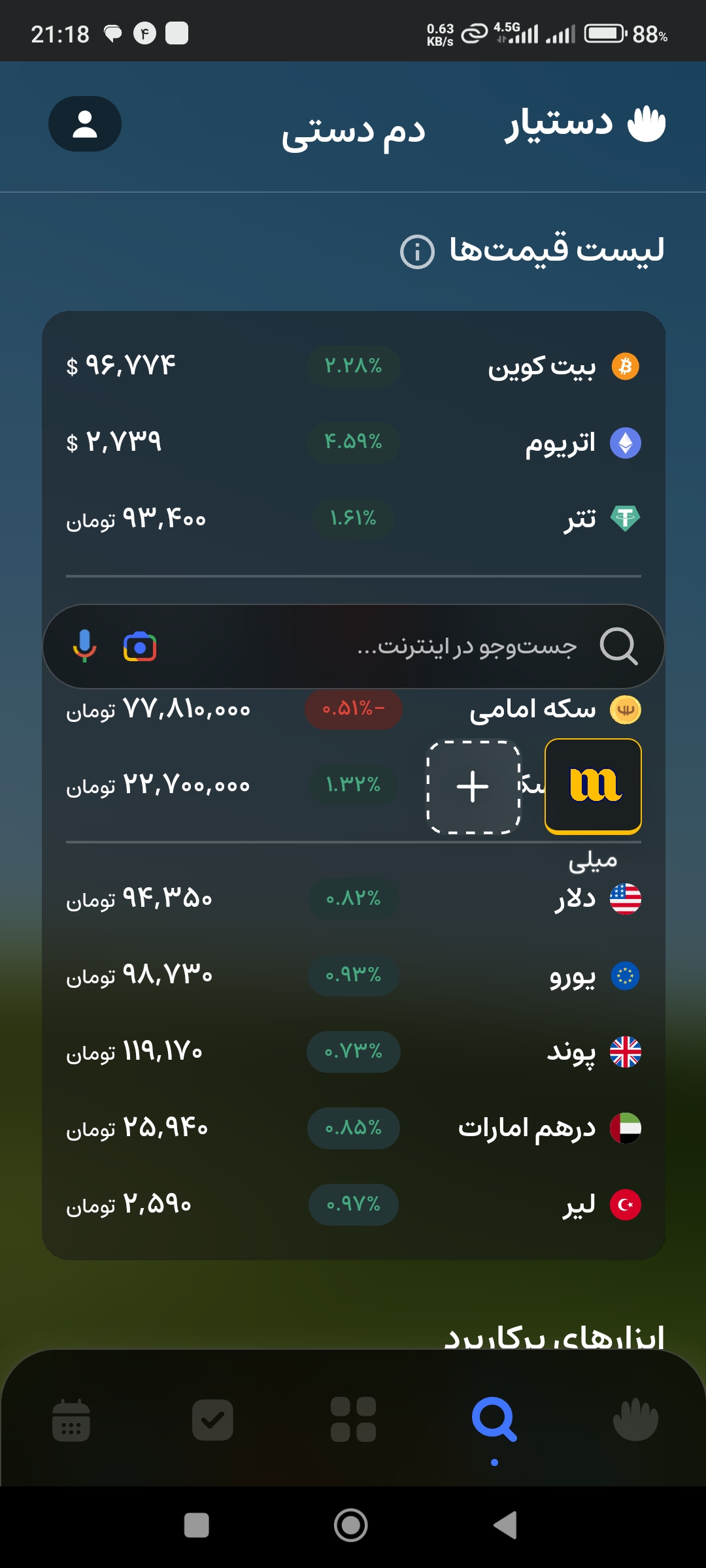Open the بیت کوین price row
Viewport: 706px width, 1568px height.
pyautogui.click(x=353, y=367)
